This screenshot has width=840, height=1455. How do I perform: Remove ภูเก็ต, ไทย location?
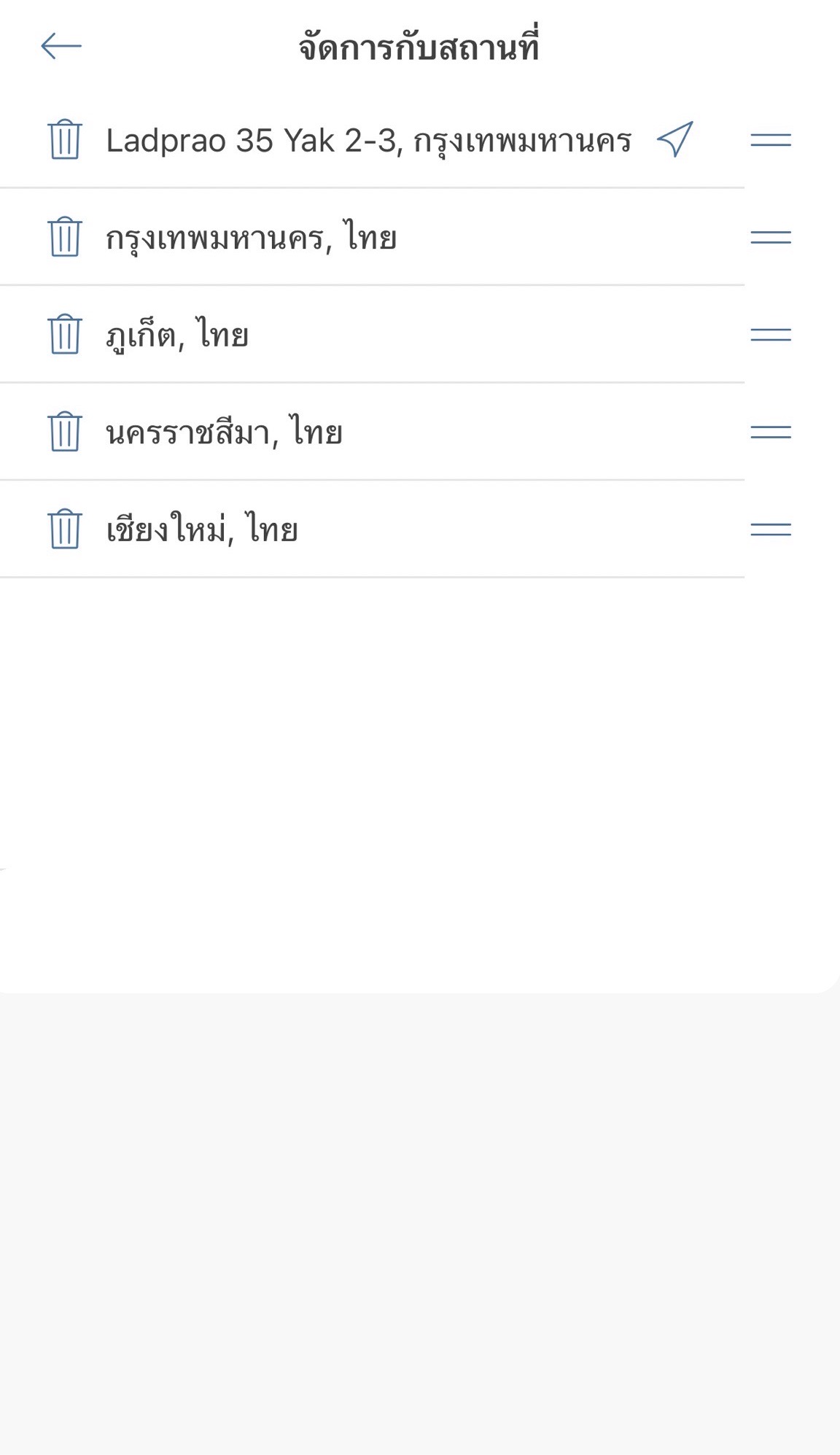coord(65,334)
